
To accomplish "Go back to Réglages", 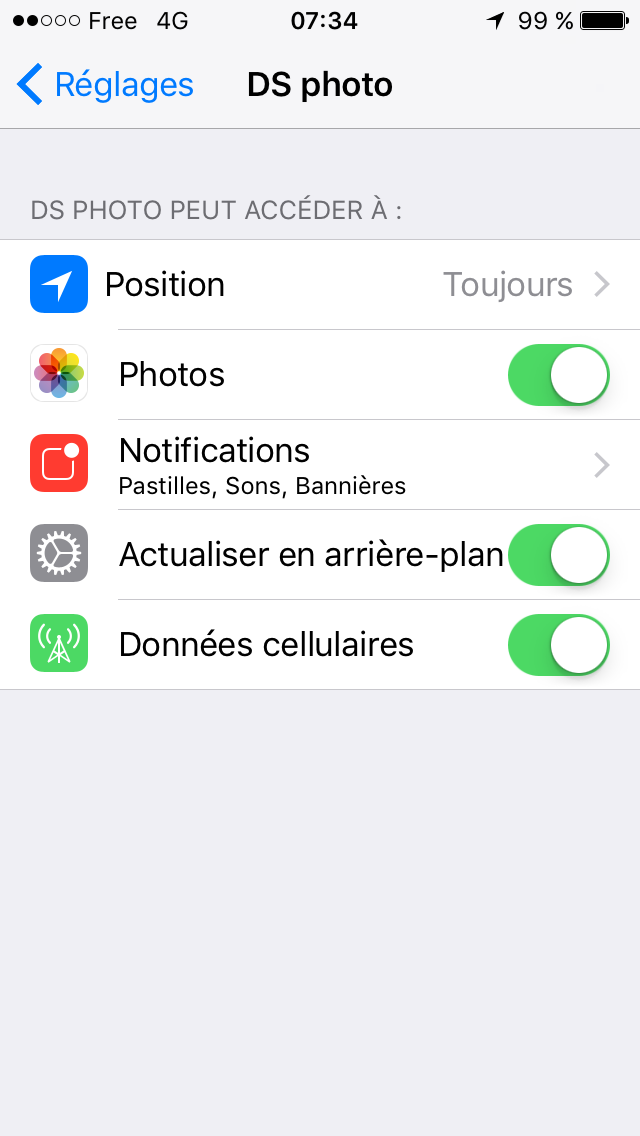I will [105, 84].
